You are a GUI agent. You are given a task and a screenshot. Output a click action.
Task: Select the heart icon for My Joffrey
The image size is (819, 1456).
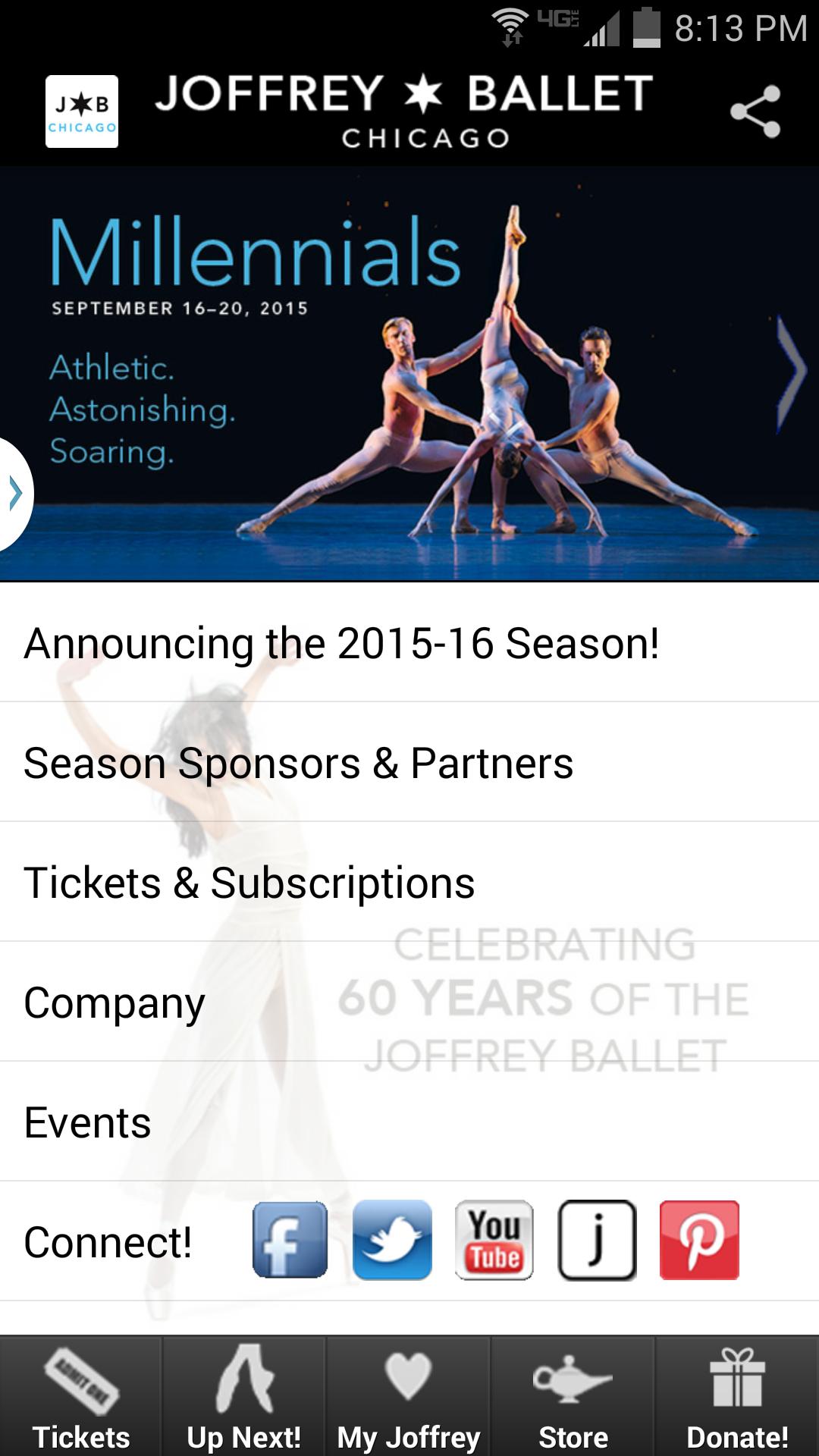409,1384
